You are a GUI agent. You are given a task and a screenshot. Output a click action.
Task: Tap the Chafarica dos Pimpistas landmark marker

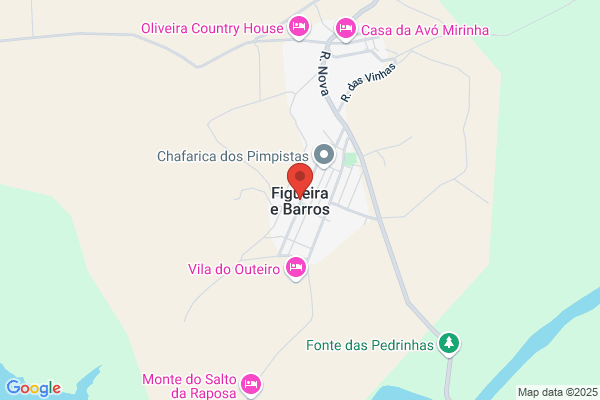point(323,155)
